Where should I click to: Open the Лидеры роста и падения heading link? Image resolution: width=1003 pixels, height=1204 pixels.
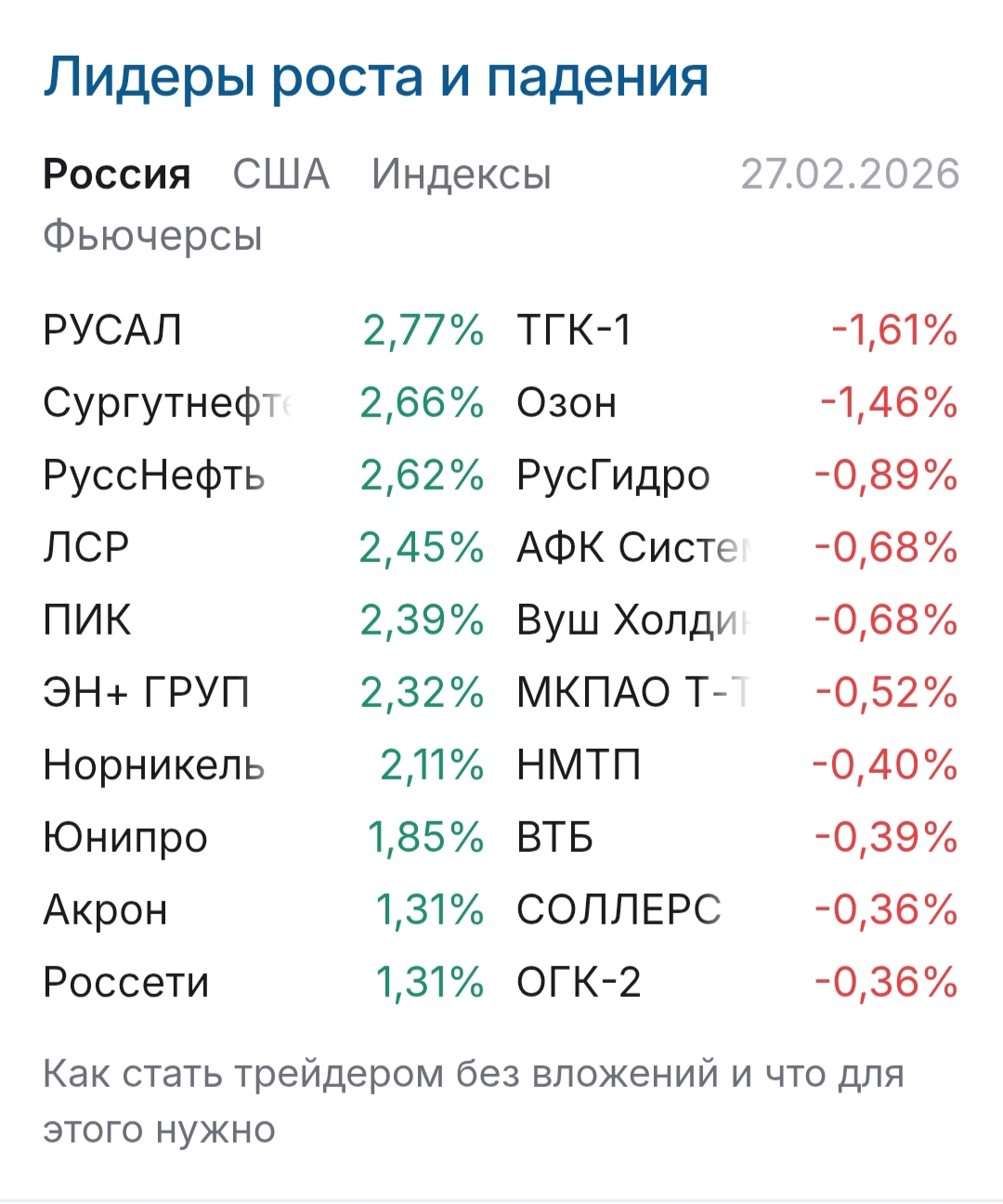(376, 77)
